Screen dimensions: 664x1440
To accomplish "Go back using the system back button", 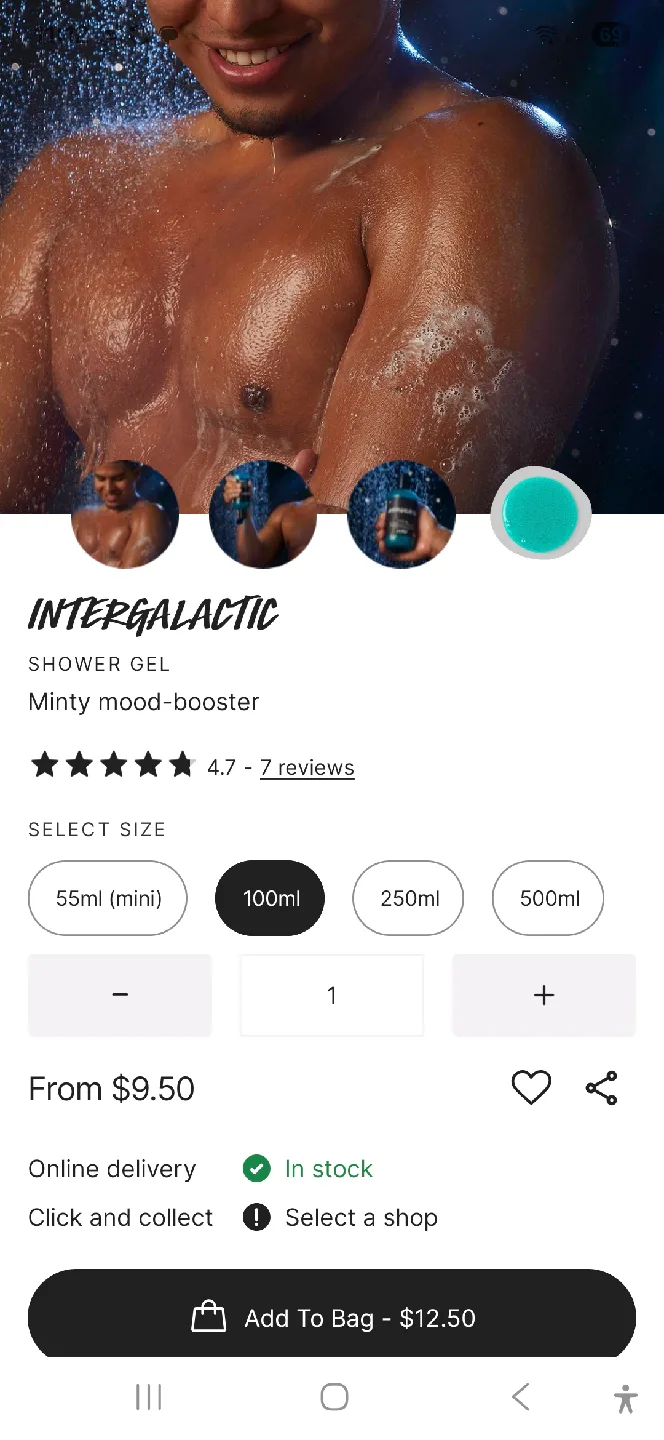I will tap(520, 1397).
